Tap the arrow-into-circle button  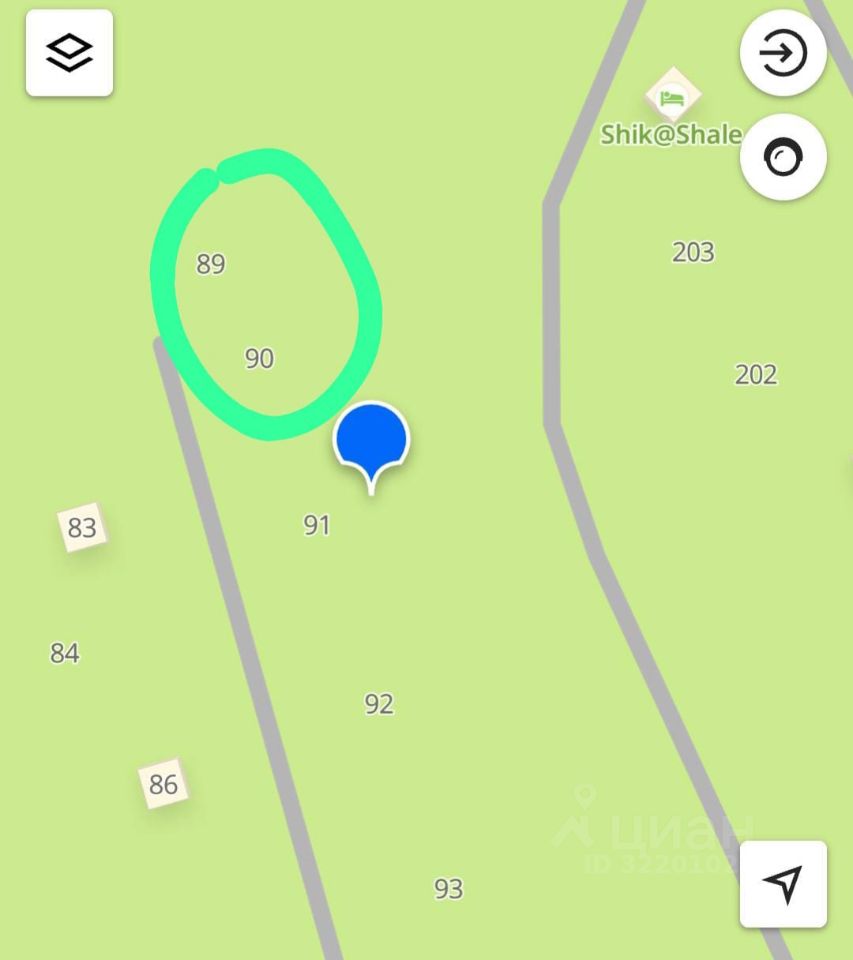[x=783, y=54]
